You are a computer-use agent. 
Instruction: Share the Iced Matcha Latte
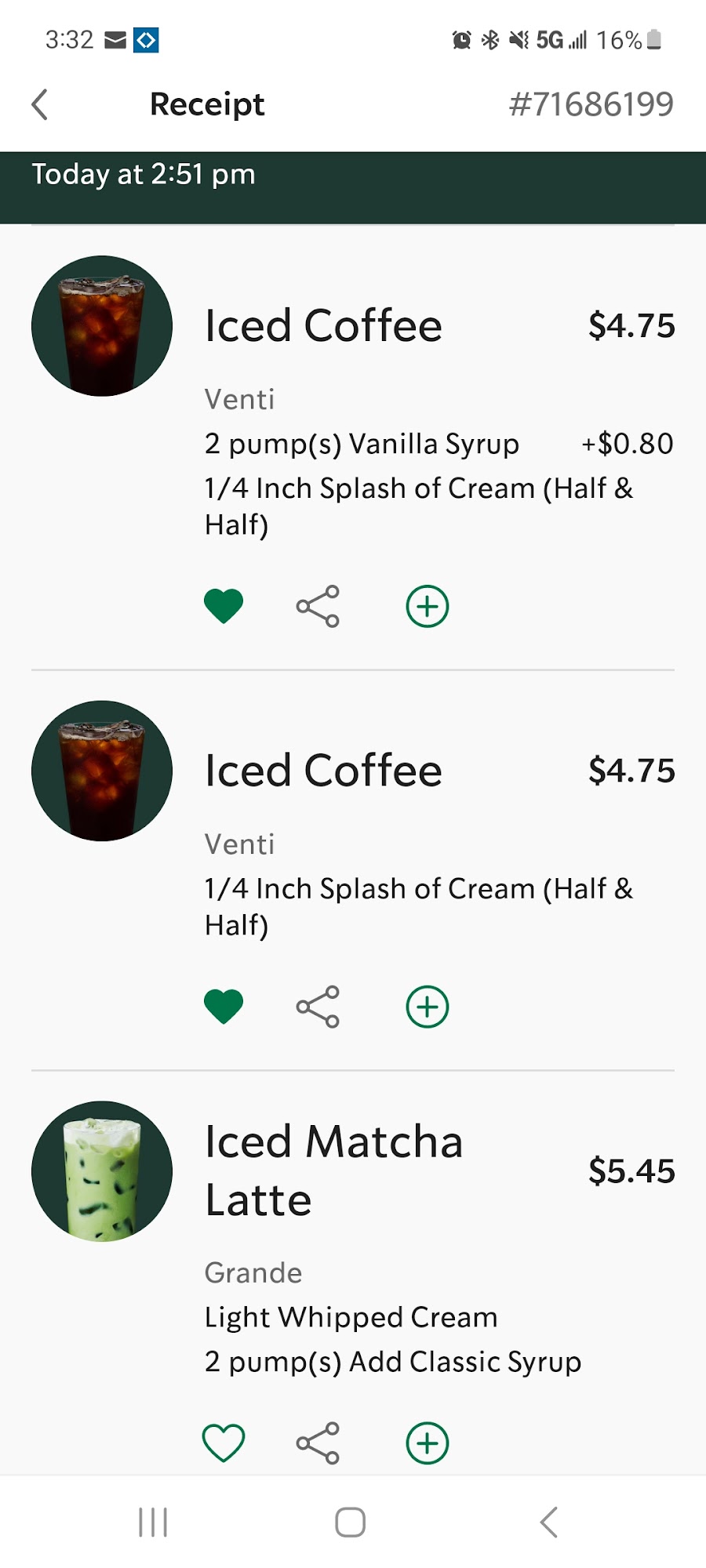(317, 1441)
